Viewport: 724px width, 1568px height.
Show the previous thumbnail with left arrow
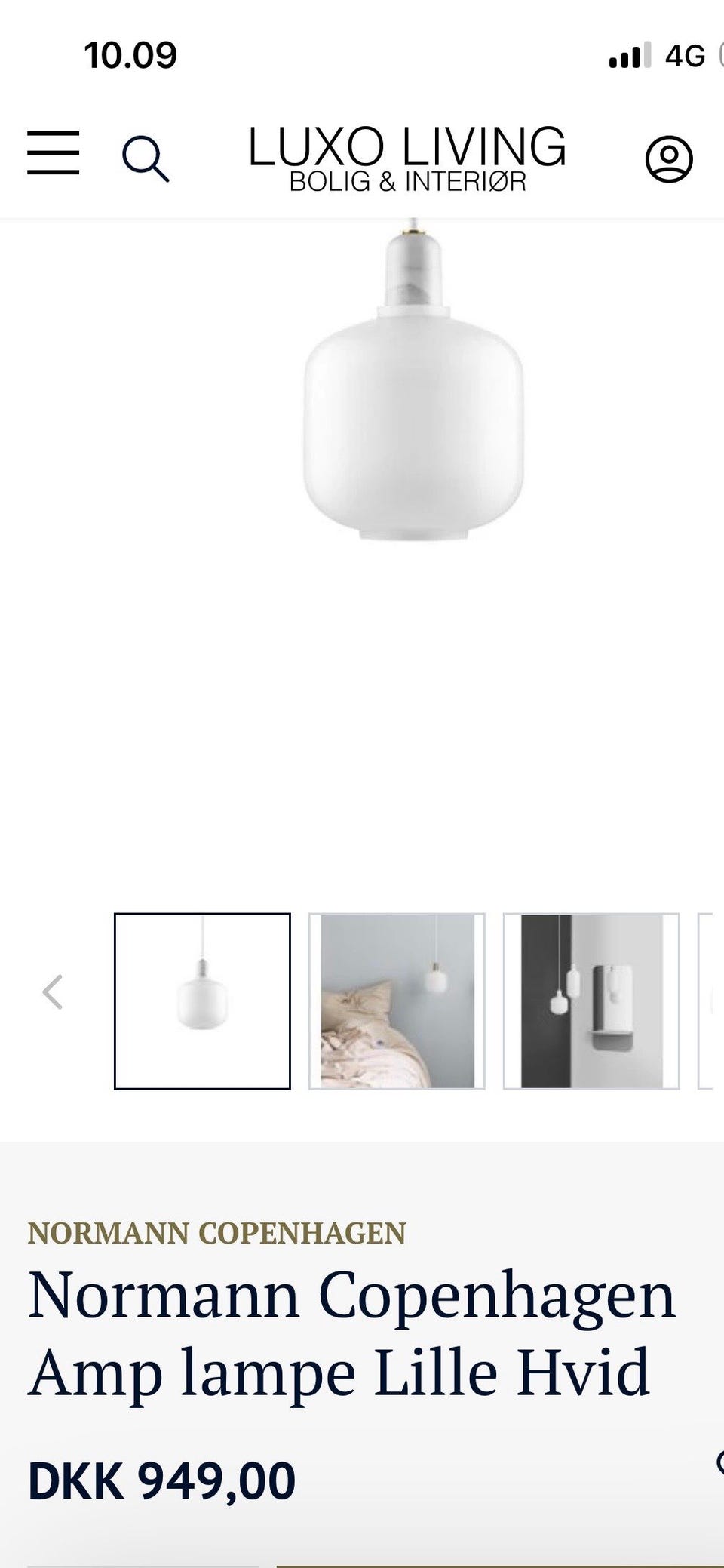[52, 992]
